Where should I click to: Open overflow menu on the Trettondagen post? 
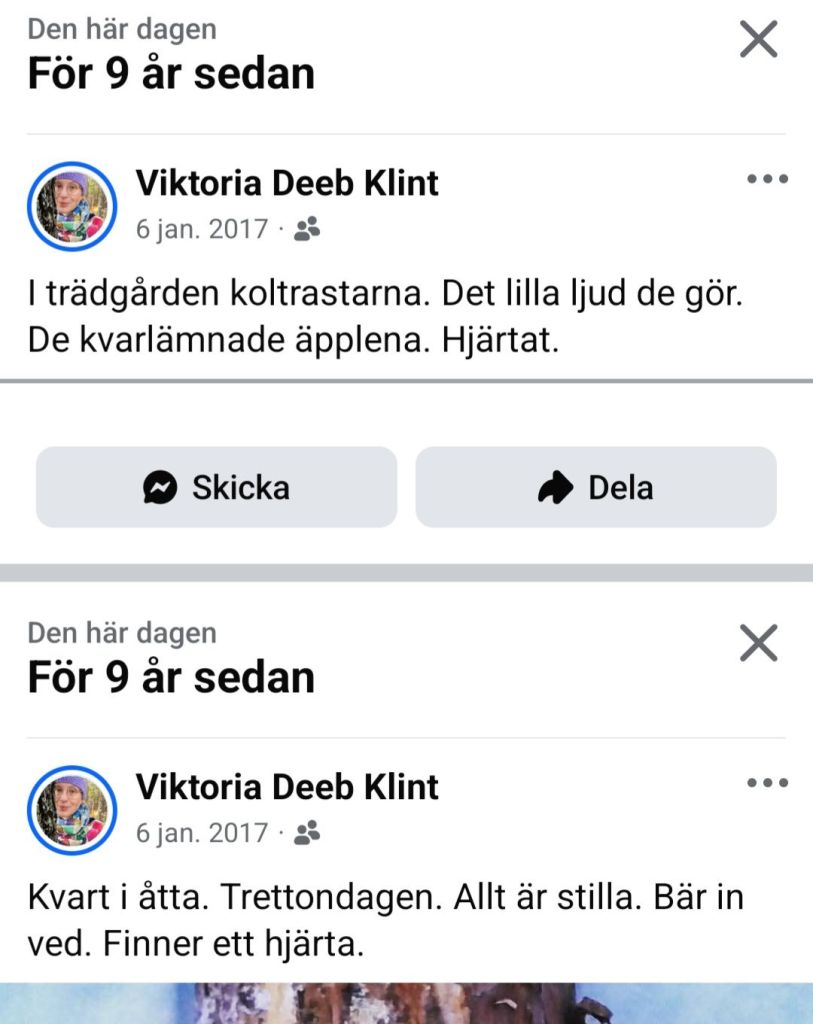tap(767, 784)
